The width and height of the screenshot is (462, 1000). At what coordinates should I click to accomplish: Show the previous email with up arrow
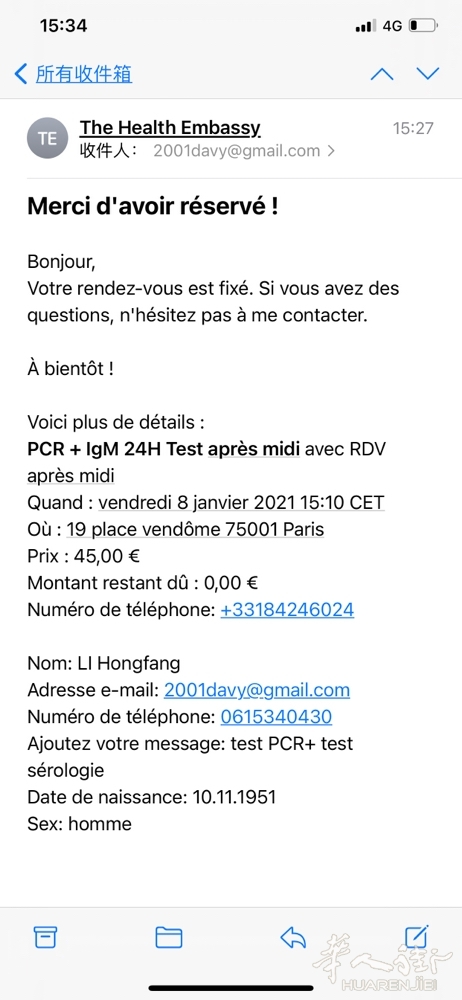point(382,74)
